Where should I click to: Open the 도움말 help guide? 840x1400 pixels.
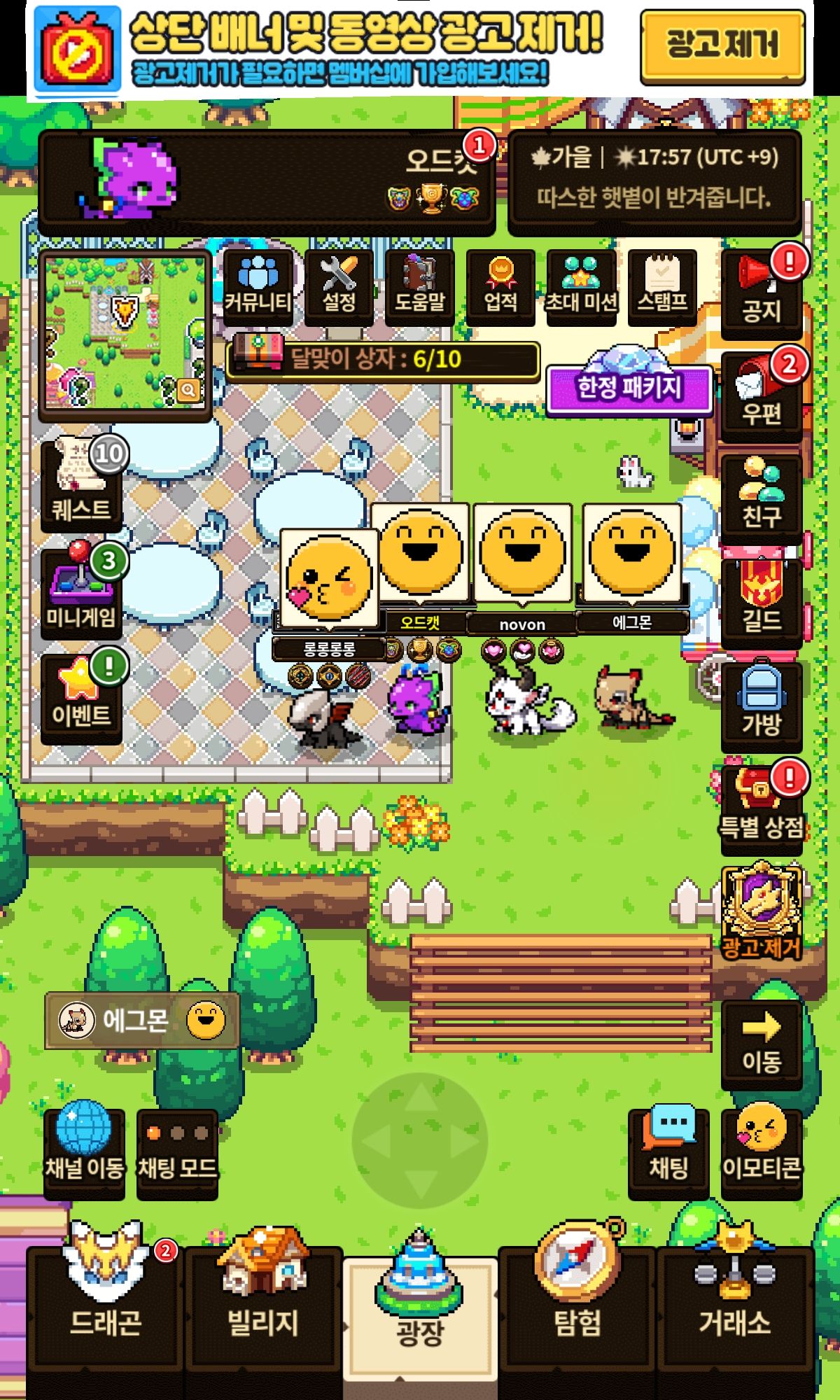(x=420, y=287)
